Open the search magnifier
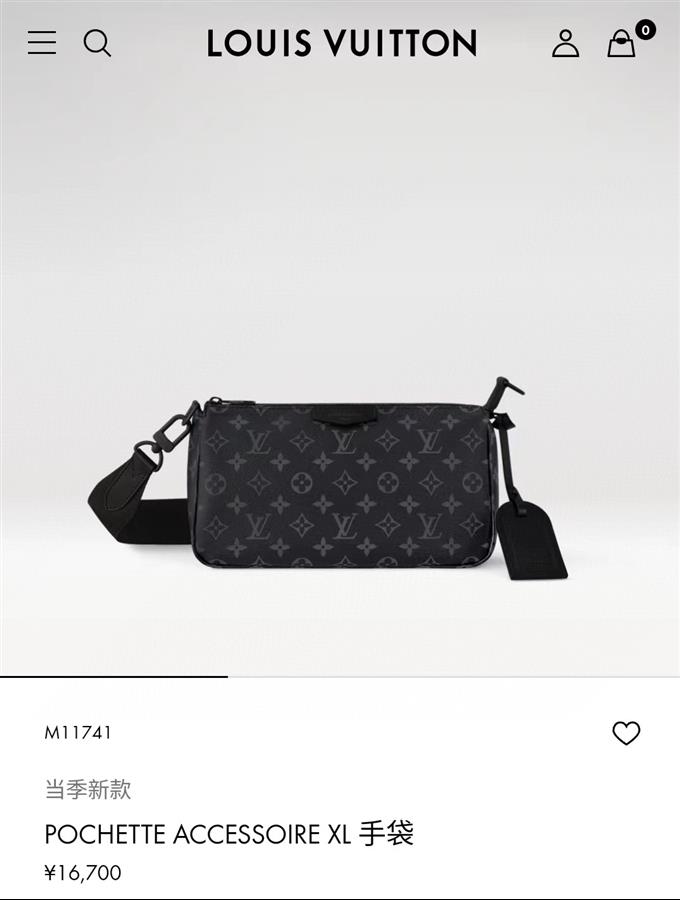 (97, 43)
